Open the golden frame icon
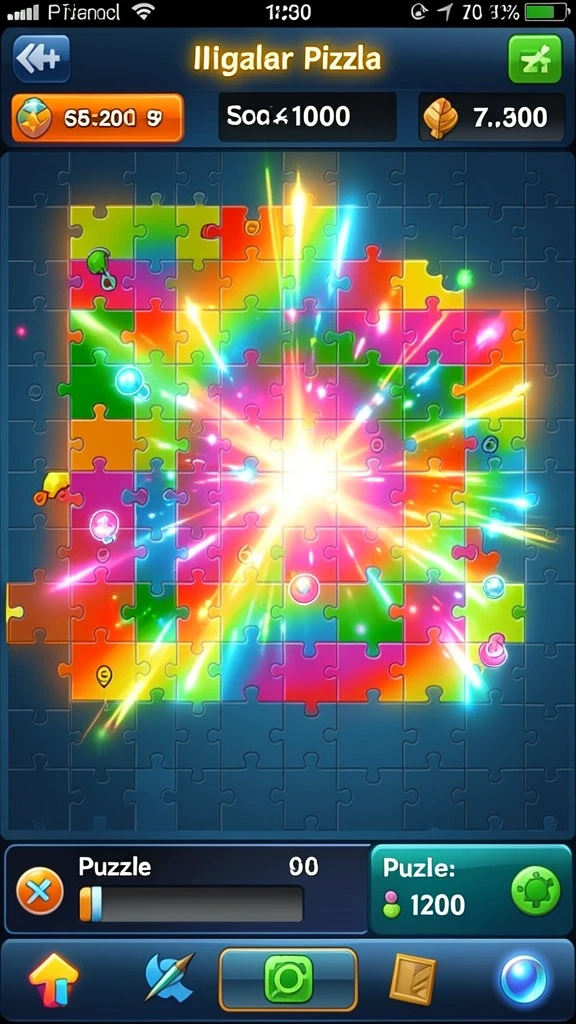Image resolution: width=576 pixels, height=1024 pixels. 413,979
